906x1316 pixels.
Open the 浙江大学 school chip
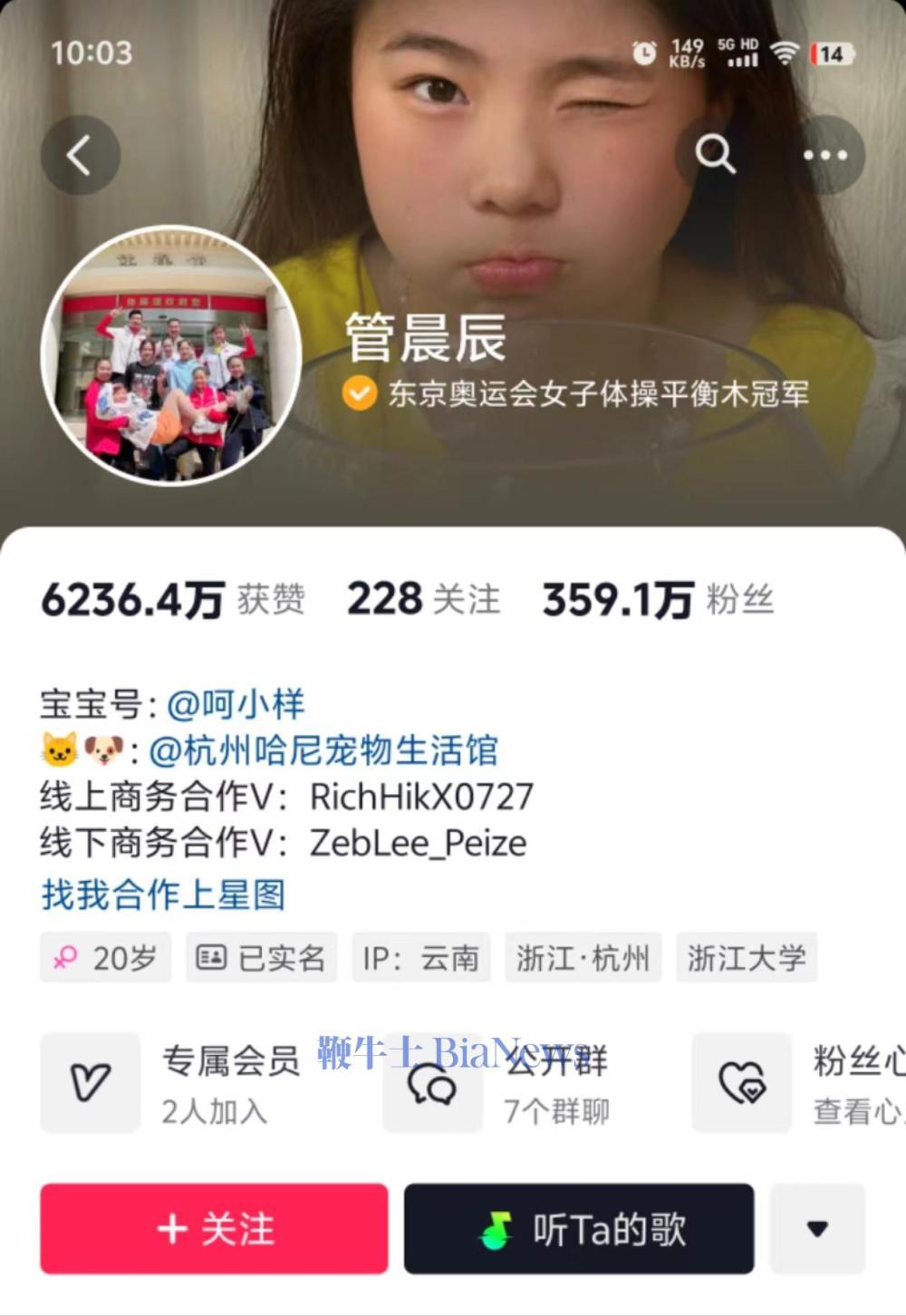(746, 958)
